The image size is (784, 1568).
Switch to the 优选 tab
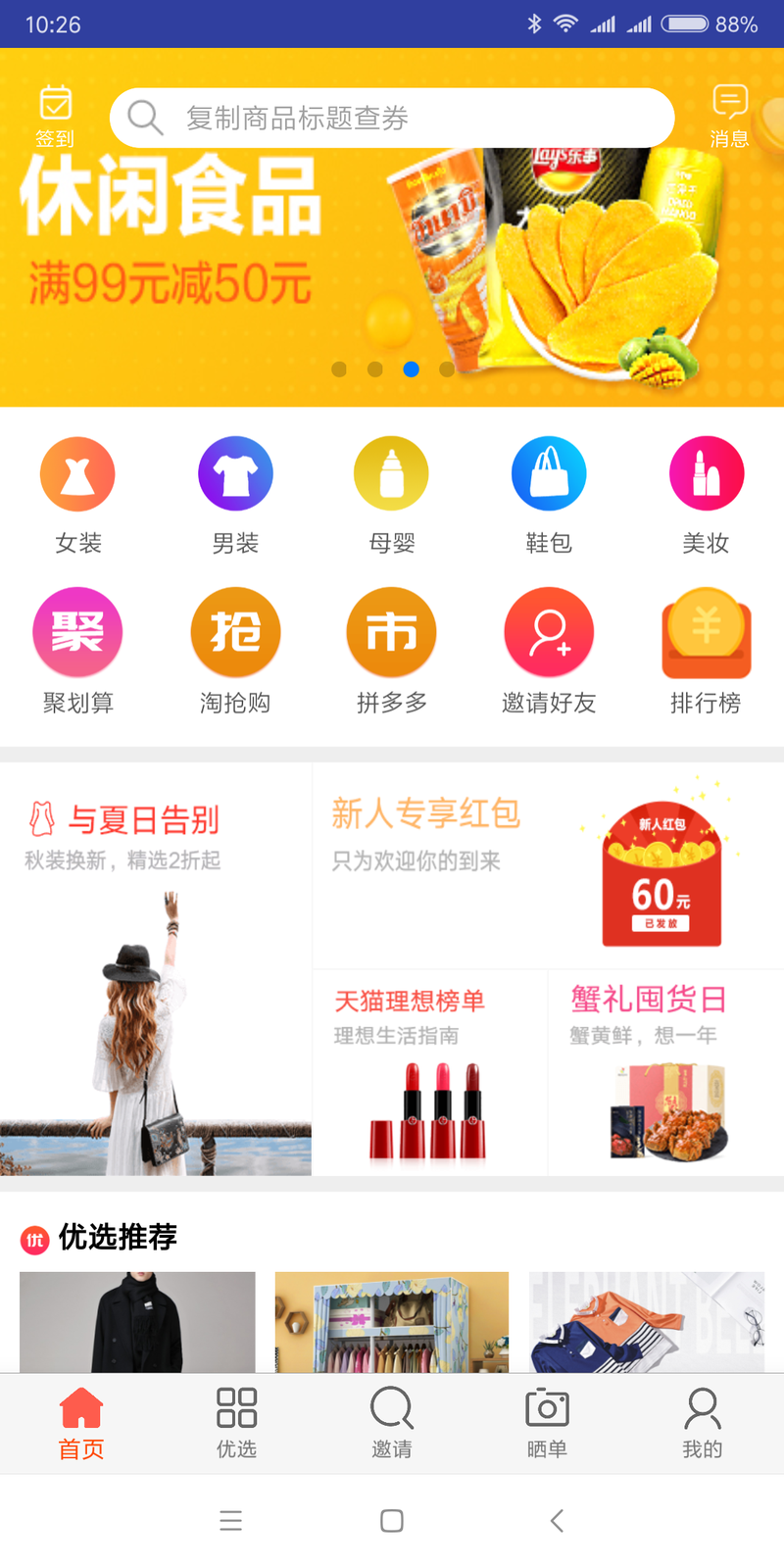coord(236,1422)
